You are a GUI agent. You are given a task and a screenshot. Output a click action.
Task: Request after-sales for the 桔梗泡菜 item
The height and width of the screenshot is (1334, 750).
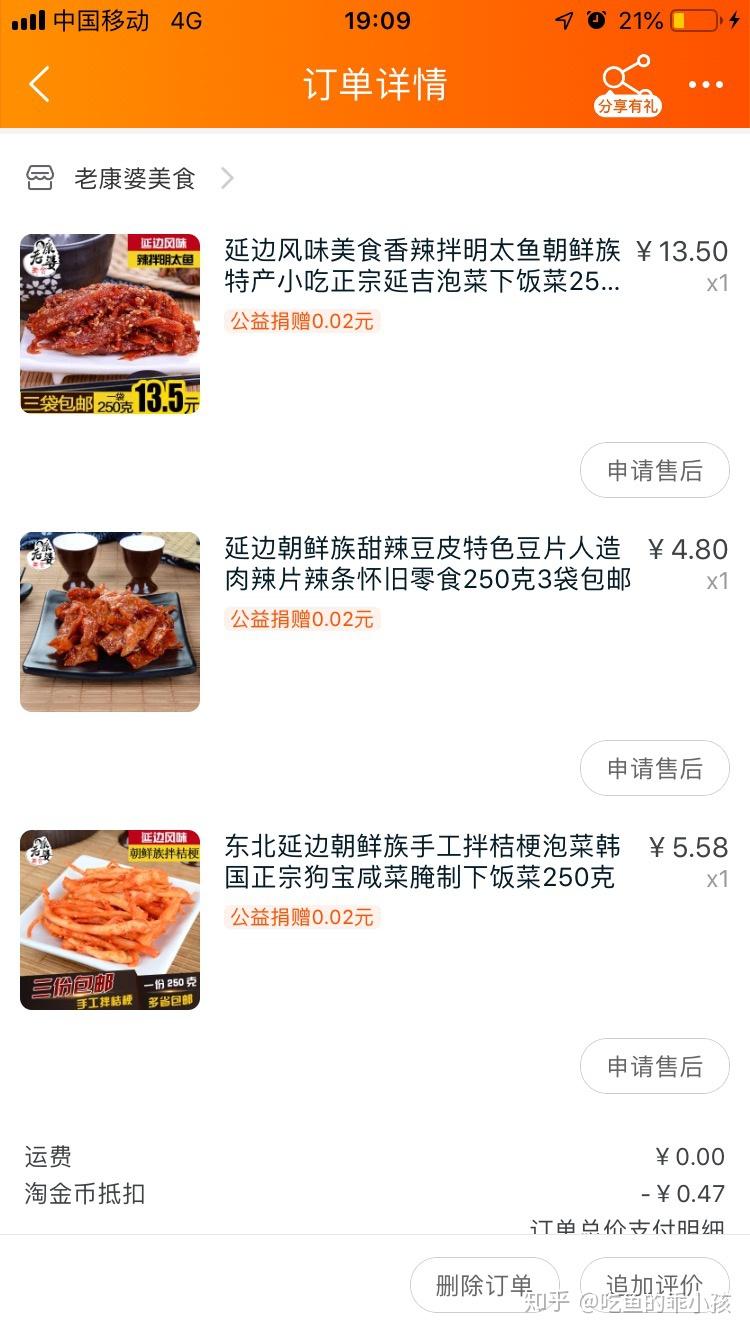click(655, 1066)
